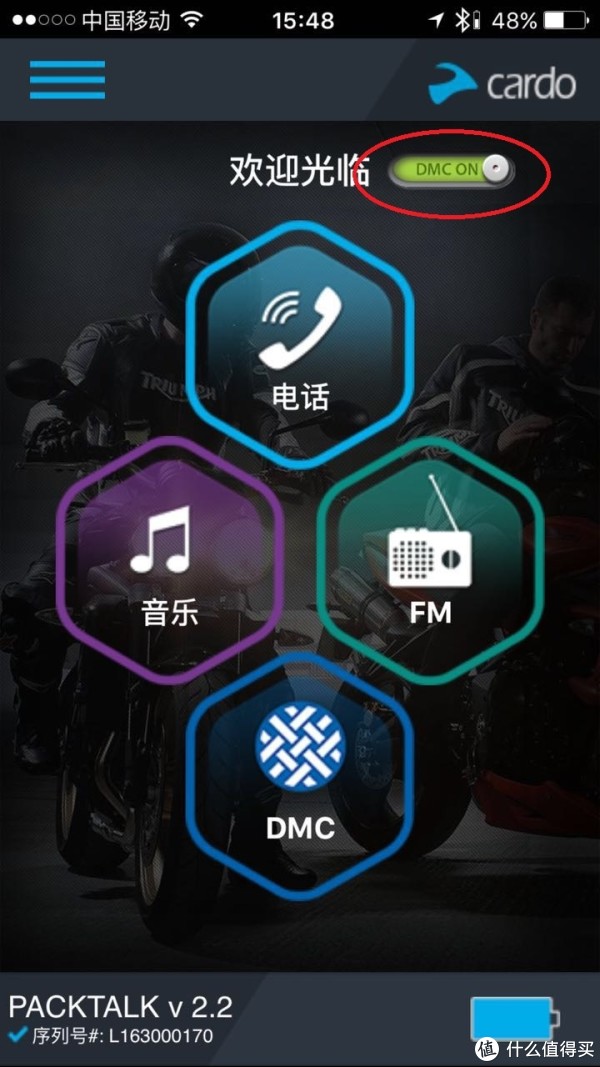Toggle the DMC ON switch
The width and height of the screenshot is (600, 1067).
coord(451,169)
